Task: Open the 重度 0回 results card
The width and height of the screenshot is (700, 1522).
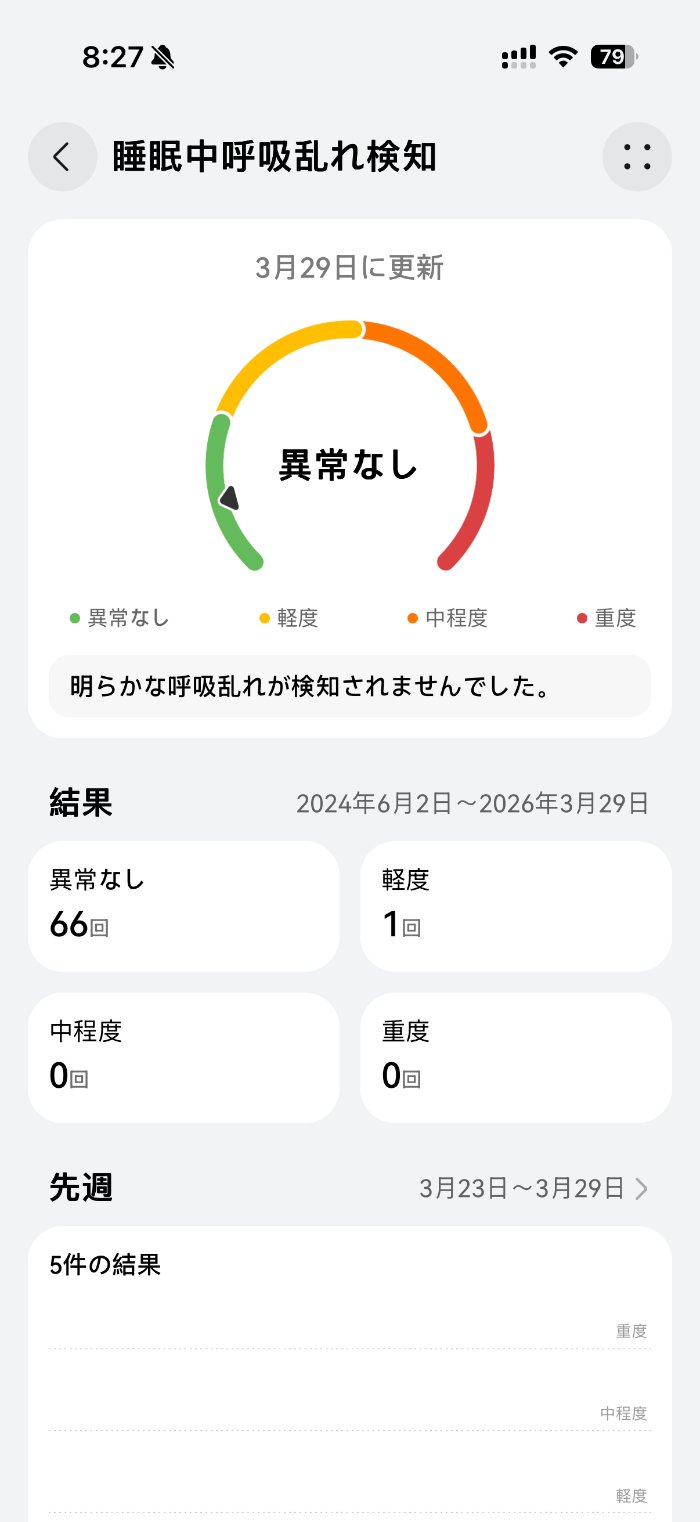Action: 515,1057
